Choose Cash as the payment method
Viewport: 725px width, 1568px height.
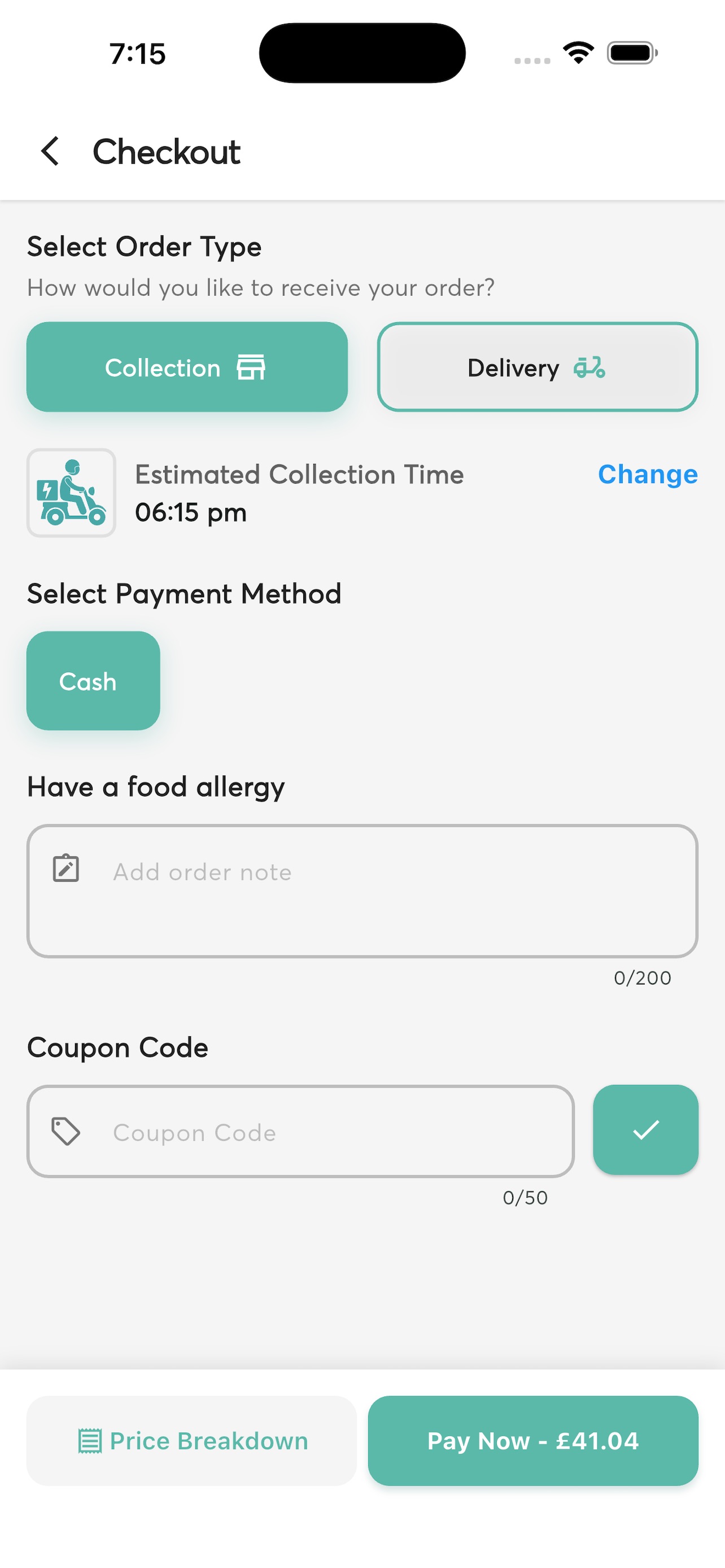point(93,681)
